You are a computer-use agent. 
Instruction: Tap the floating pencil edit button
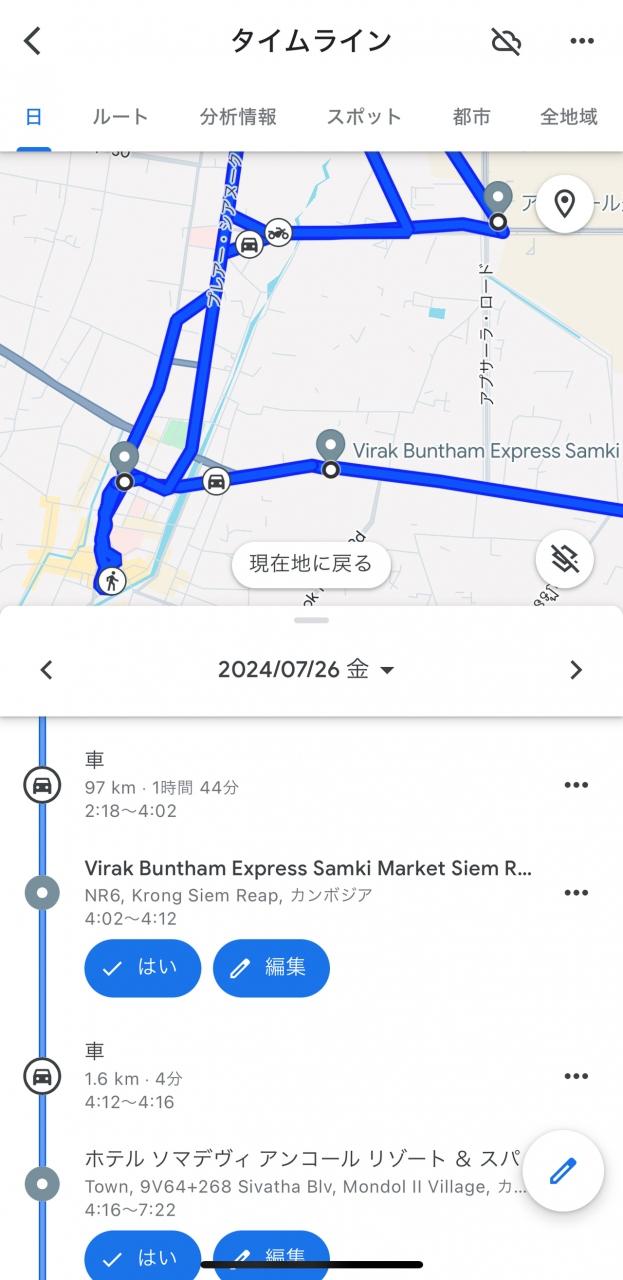(563, 1171)
